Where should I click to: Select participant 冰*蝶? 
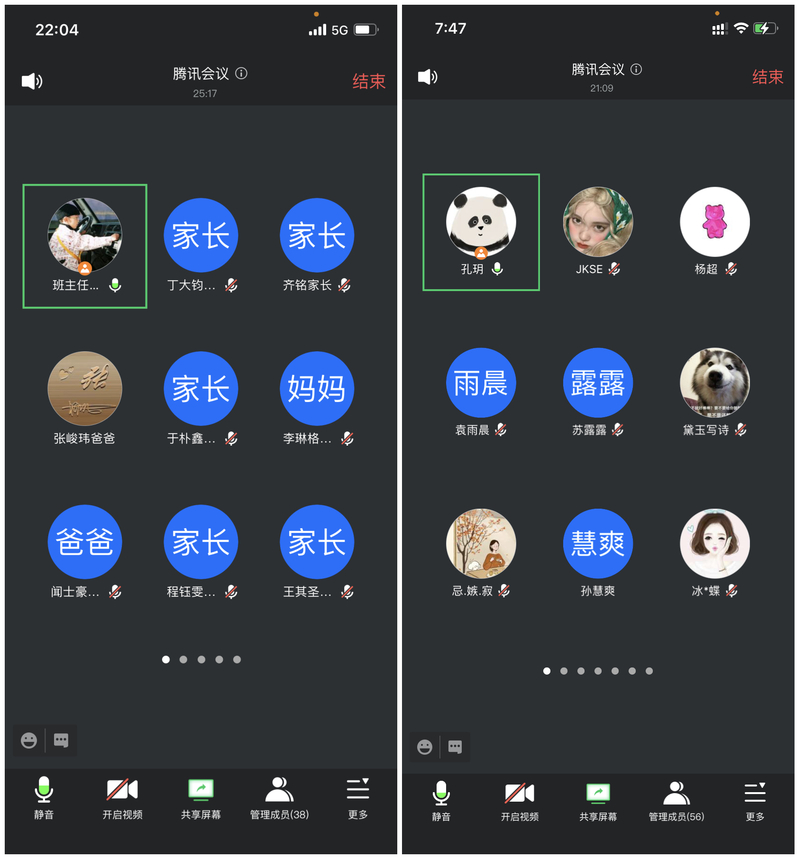pyautogui.click(x=715, y=544)
